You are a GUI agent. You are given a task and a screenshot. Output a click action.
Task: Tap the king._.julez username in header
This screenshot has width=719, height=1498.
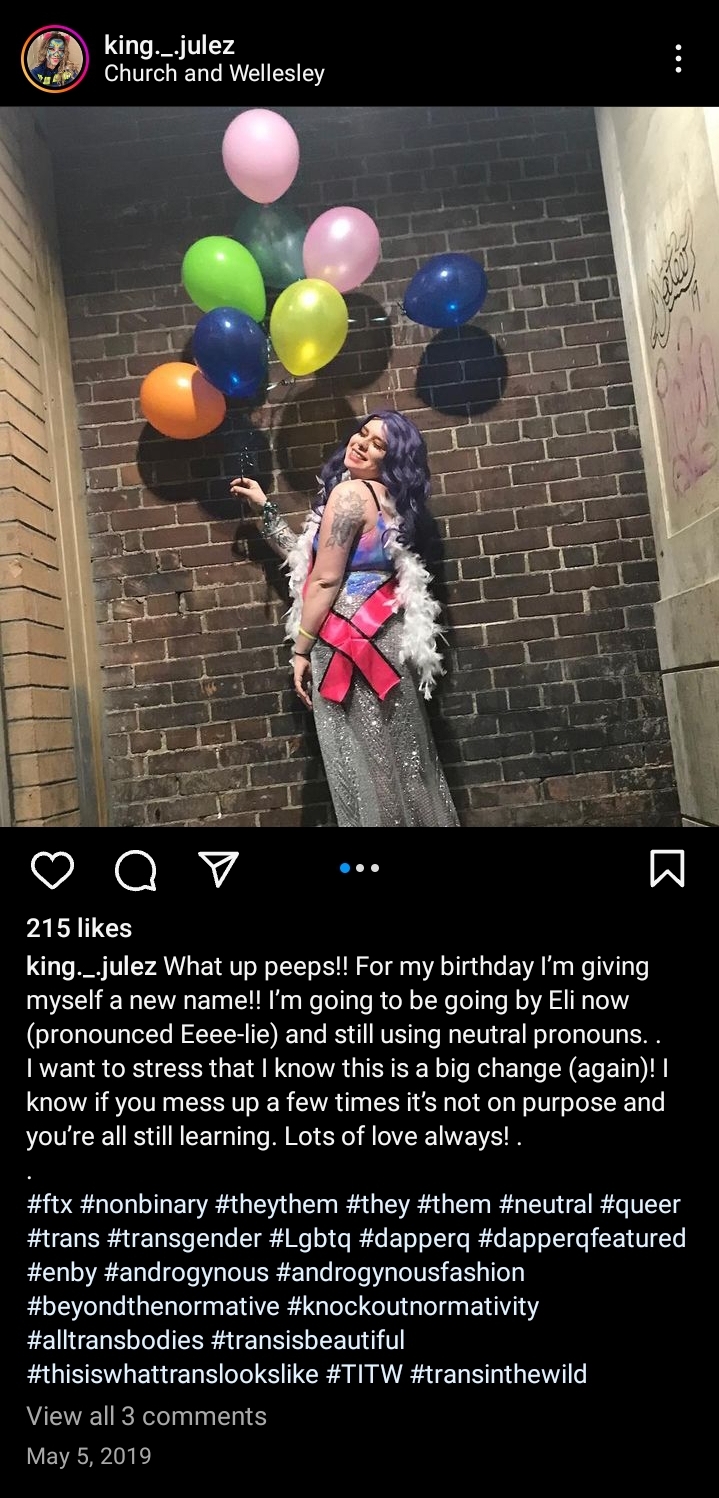[169, 45]
